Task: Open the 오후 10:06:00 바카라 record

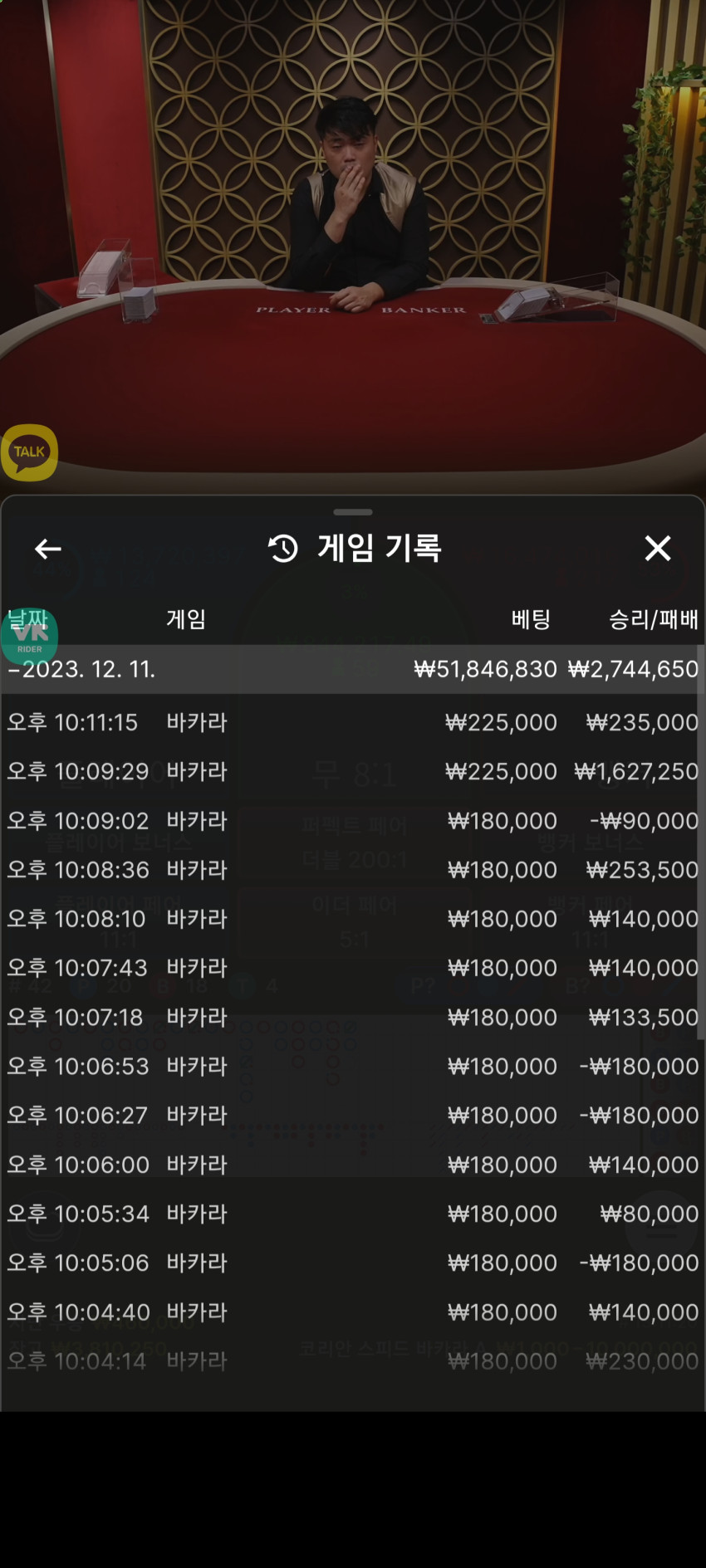Action: 353,1164
